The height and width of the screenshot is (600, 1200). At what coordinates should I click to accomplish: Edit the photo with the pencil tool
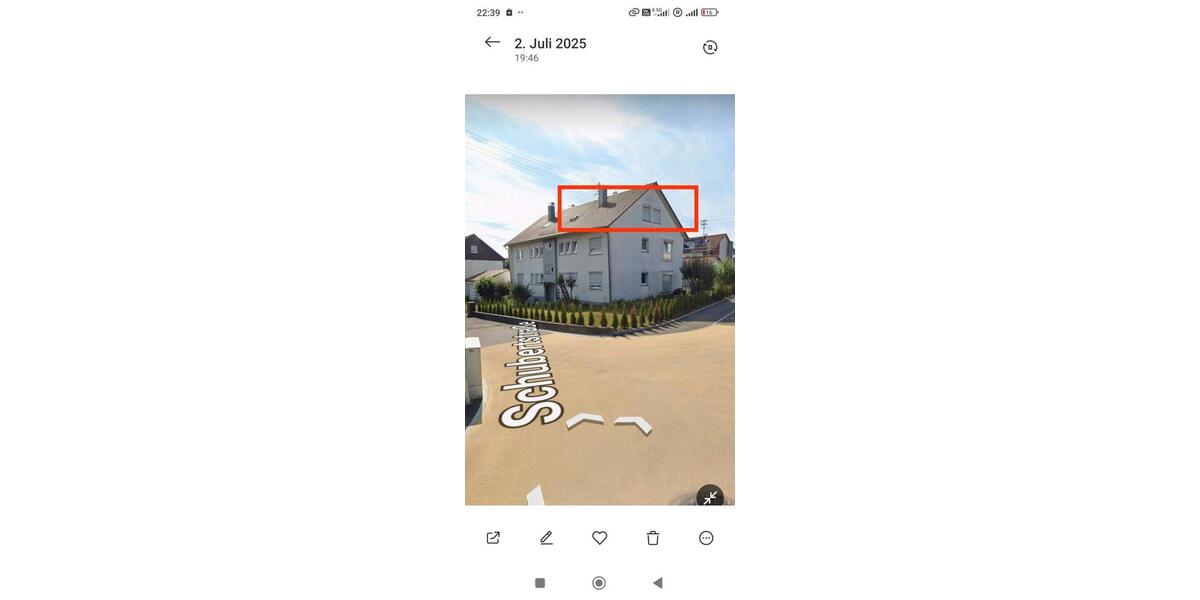coord(546,538)
